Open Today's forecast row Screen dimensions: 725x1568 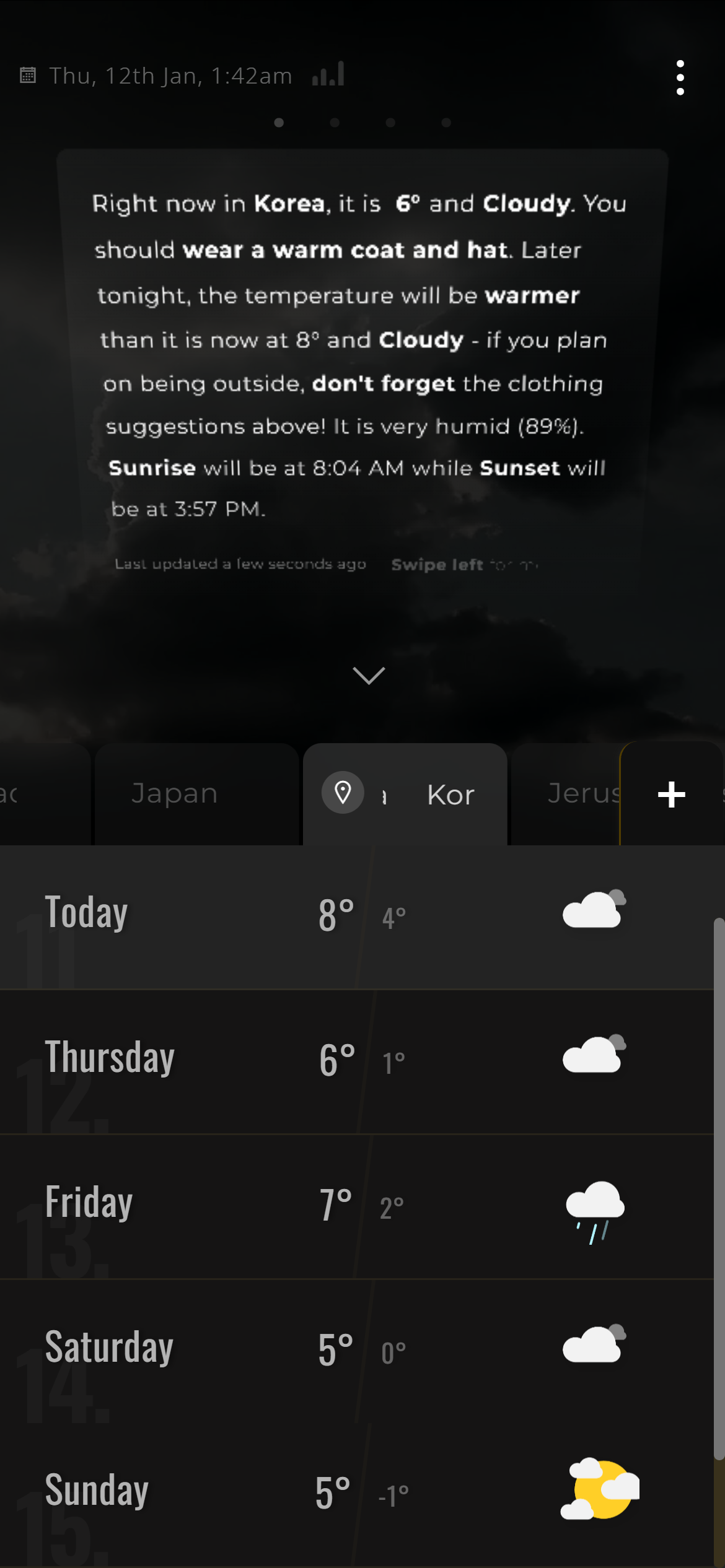[356, 915]
